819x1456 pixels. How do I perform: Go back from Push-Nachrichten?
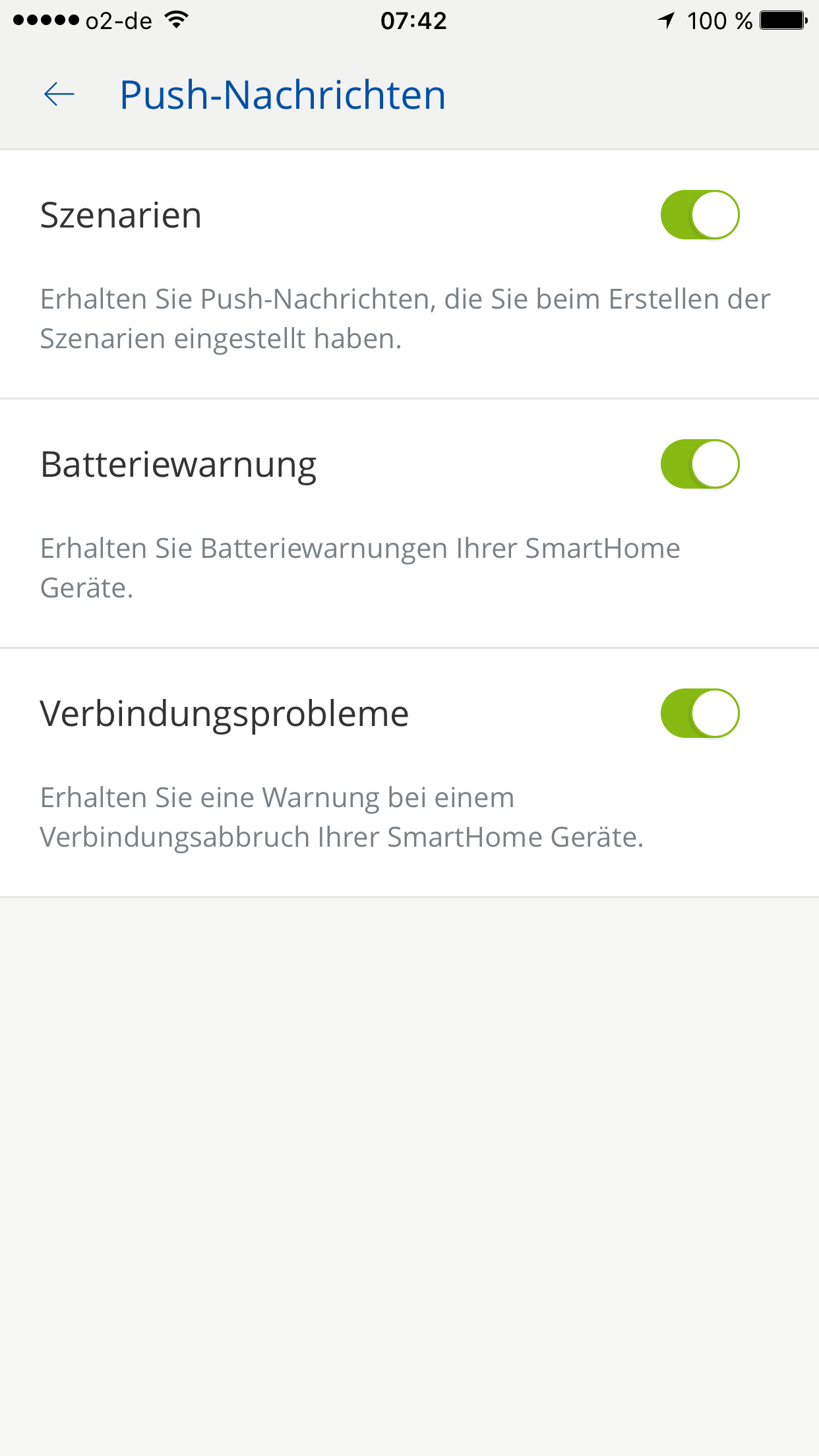[x=59, y=94]
